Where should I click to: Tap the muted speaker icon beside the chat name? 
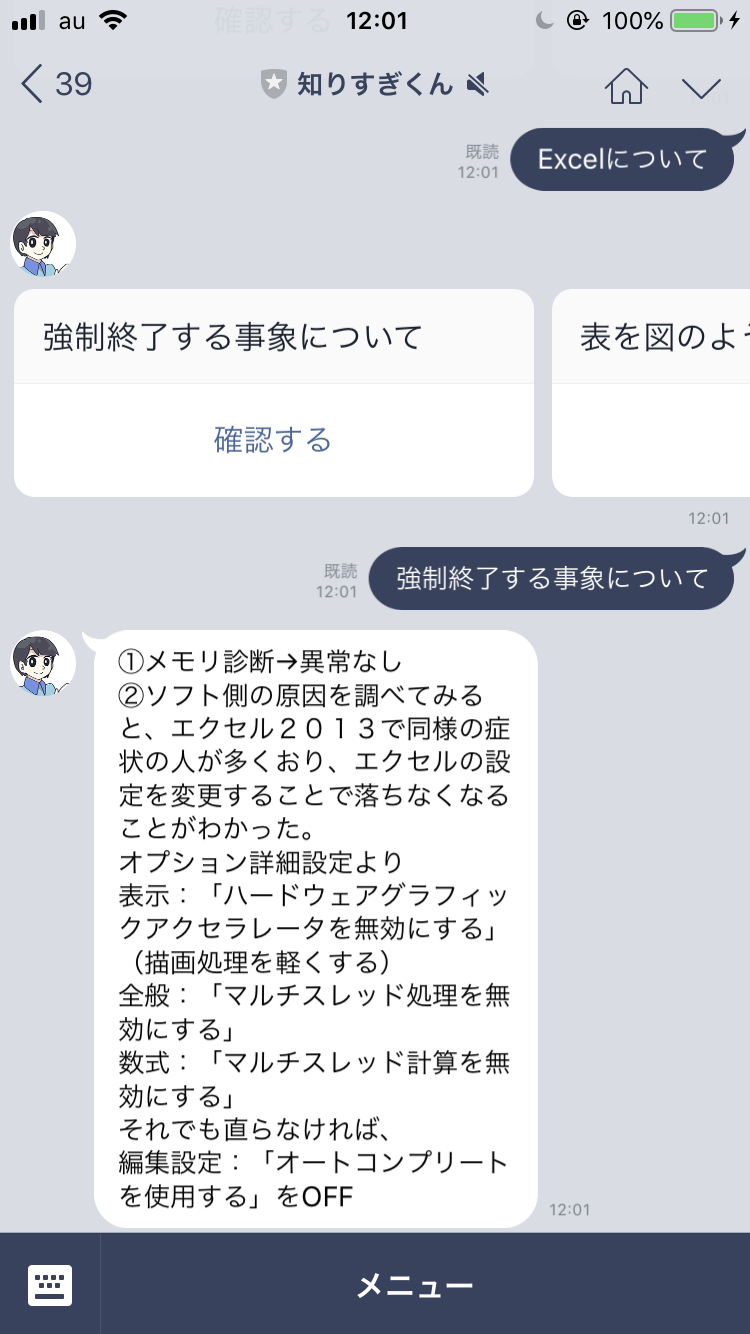click(477, 85)
